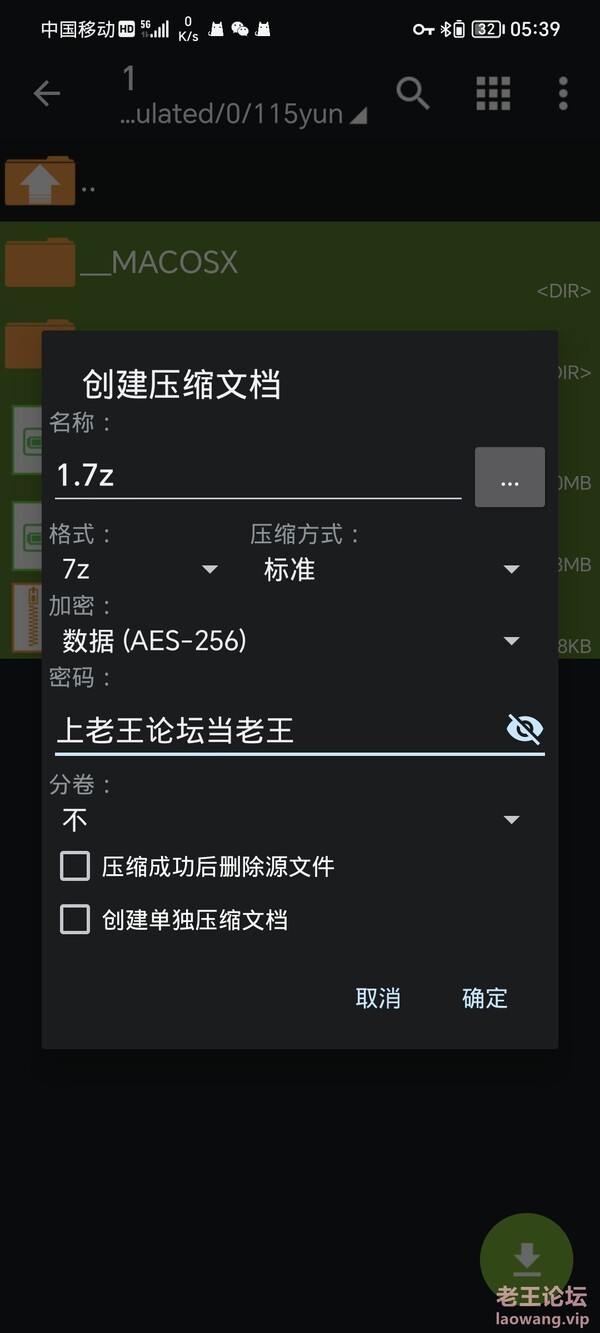Tap 取消 to cancel the dialog
The width and height of the screenshot is (600, 1333).
[378, 998]
